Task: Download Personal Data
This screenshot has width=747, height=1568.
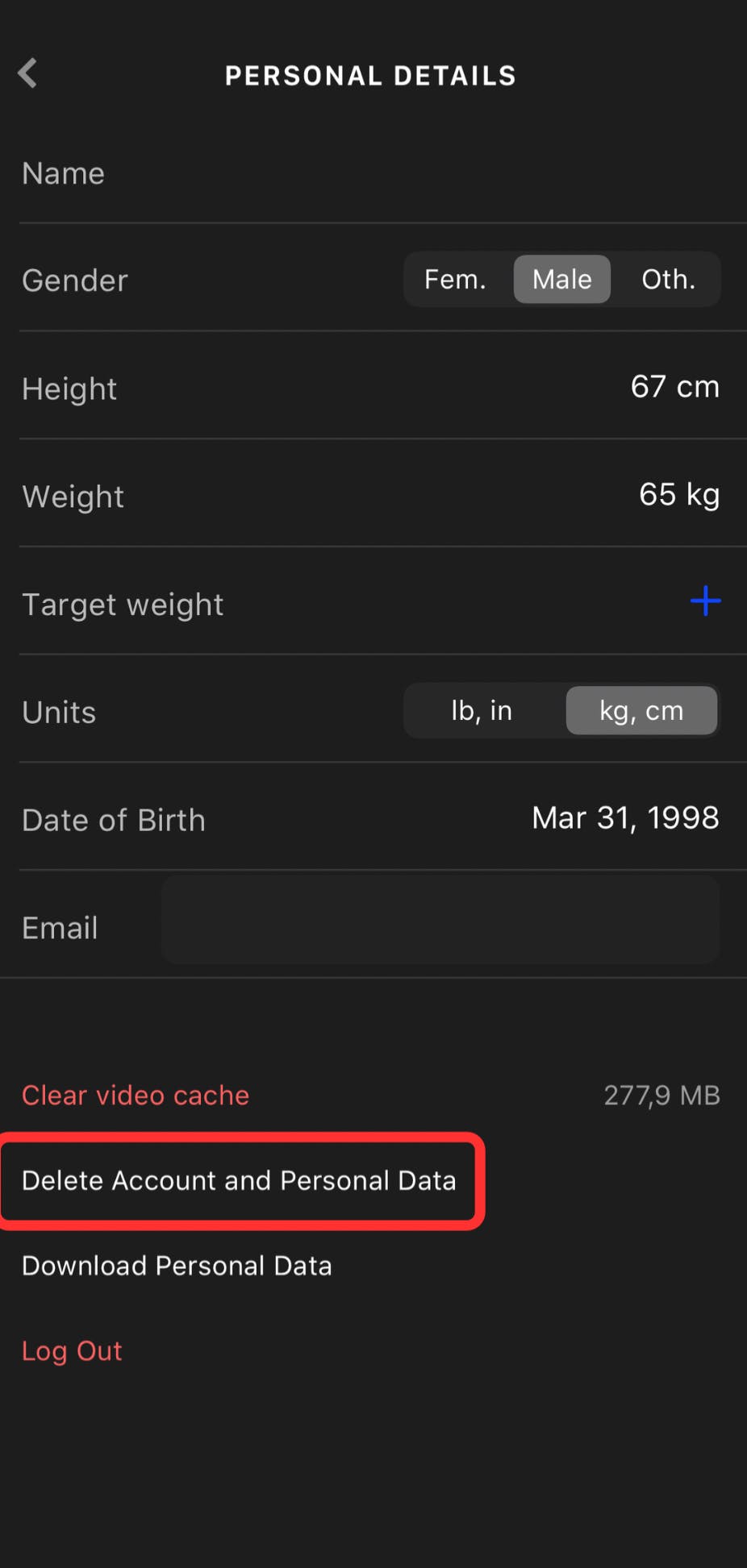Action: click(x=177, y=1266)
